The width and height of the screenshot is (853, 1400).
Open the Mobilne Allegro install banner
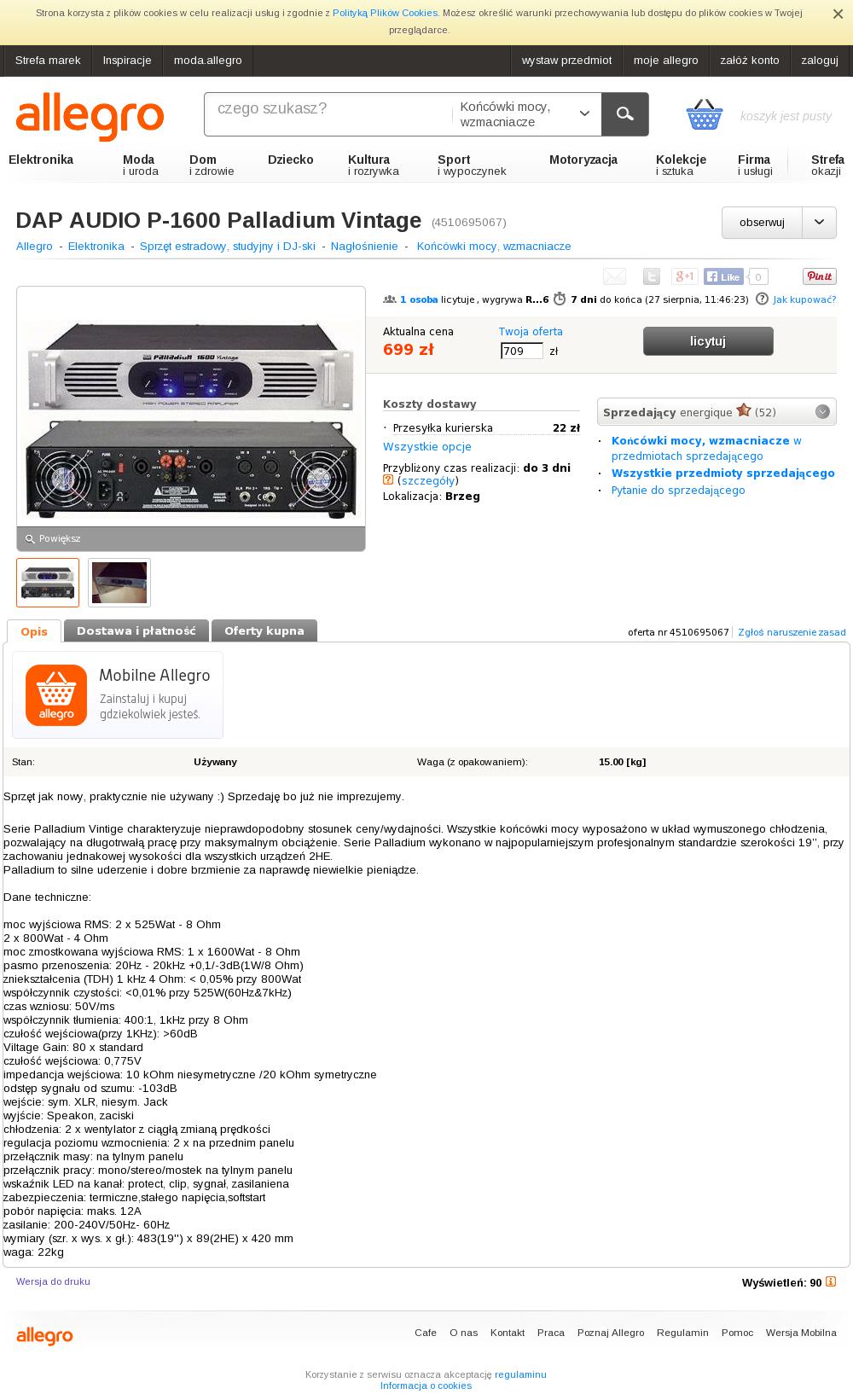tap(118, 695)
